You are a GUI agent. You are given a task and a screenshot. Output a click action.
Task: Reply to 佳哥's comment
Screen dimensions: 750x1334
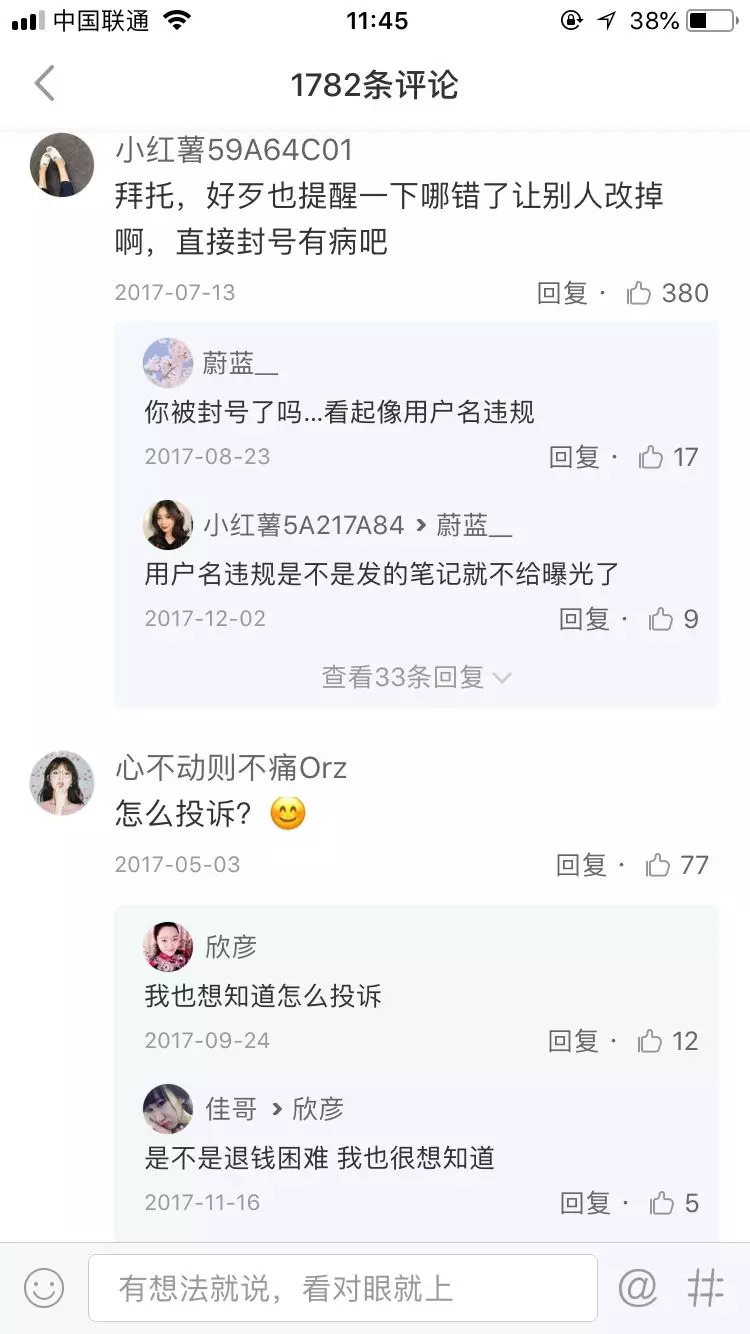click(585, 1203)
